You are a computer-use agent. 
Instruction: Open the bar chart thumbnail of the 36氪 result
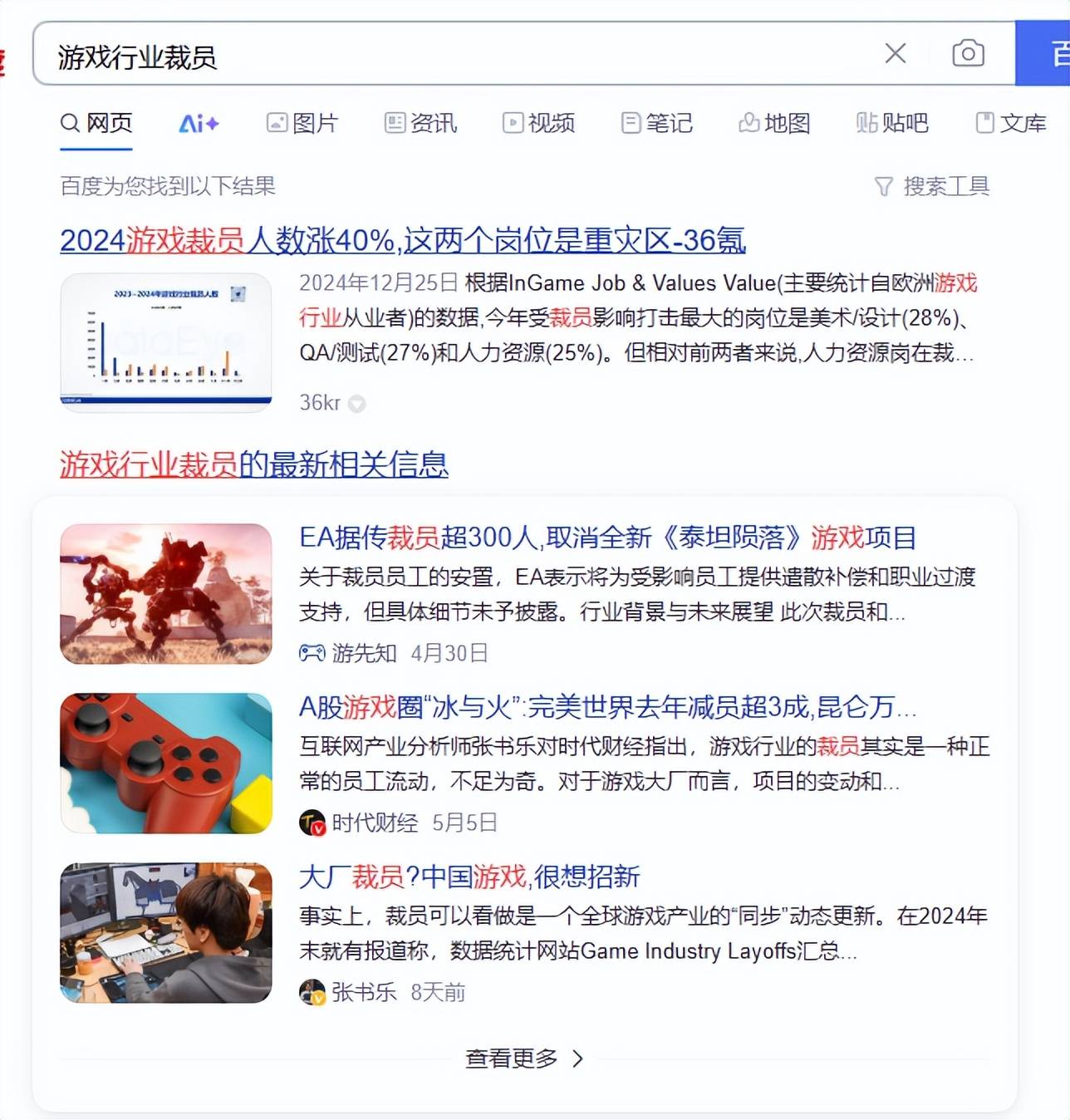(166, 341)
